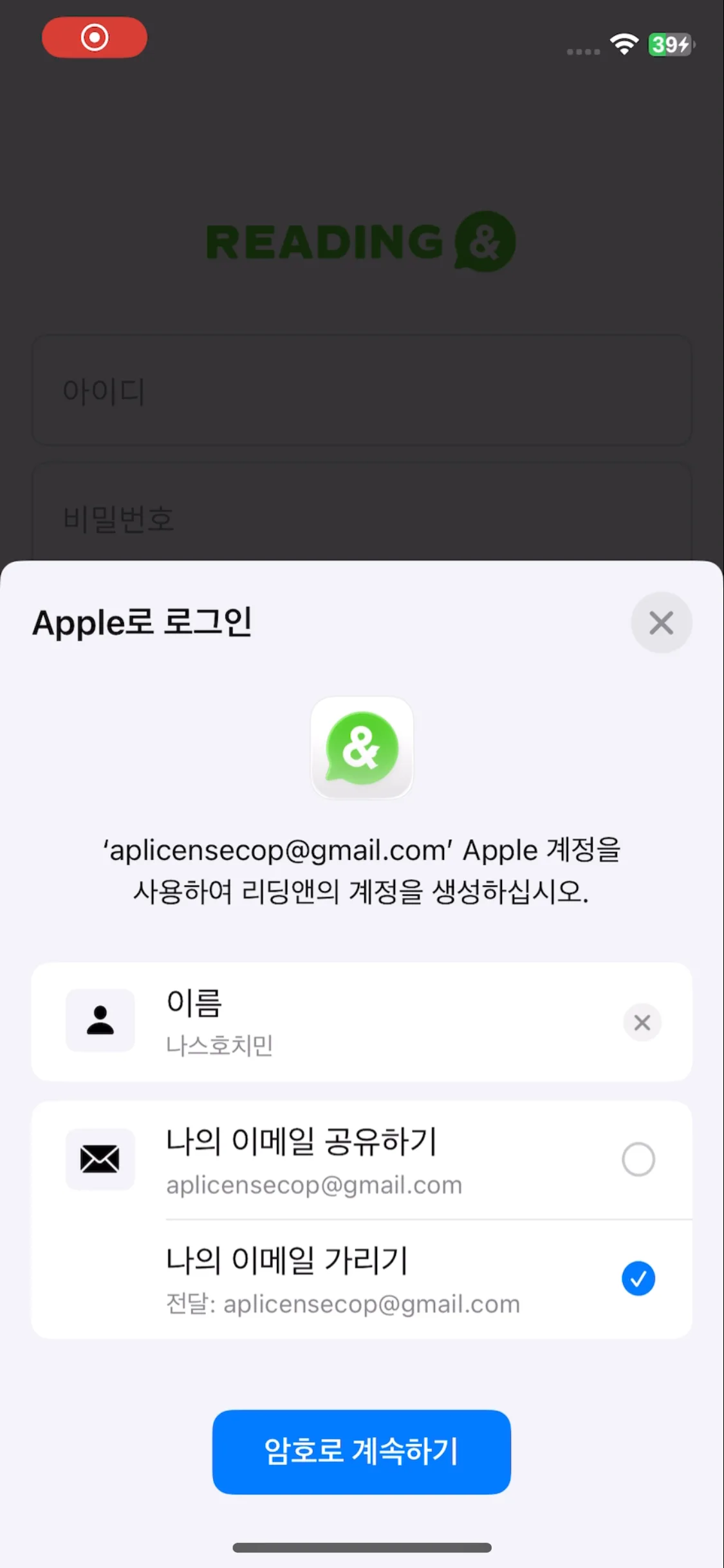Tap the red screen recording indicator
Screen dimensions: 724x1568
tap(94, 37)
